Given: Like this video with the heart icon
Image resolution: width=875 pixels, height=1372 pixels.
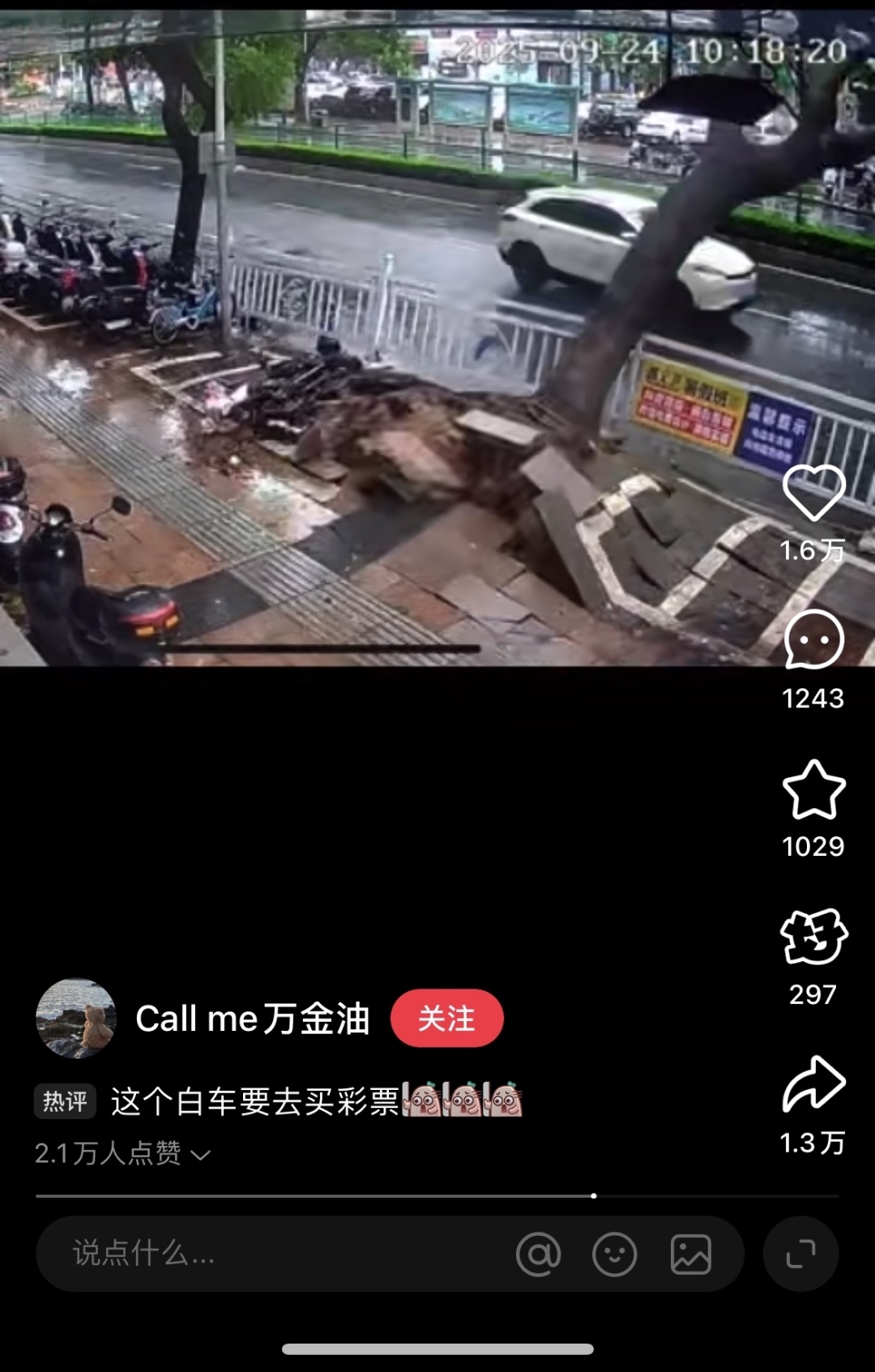Looking at the screenshot, I should 813,493.
